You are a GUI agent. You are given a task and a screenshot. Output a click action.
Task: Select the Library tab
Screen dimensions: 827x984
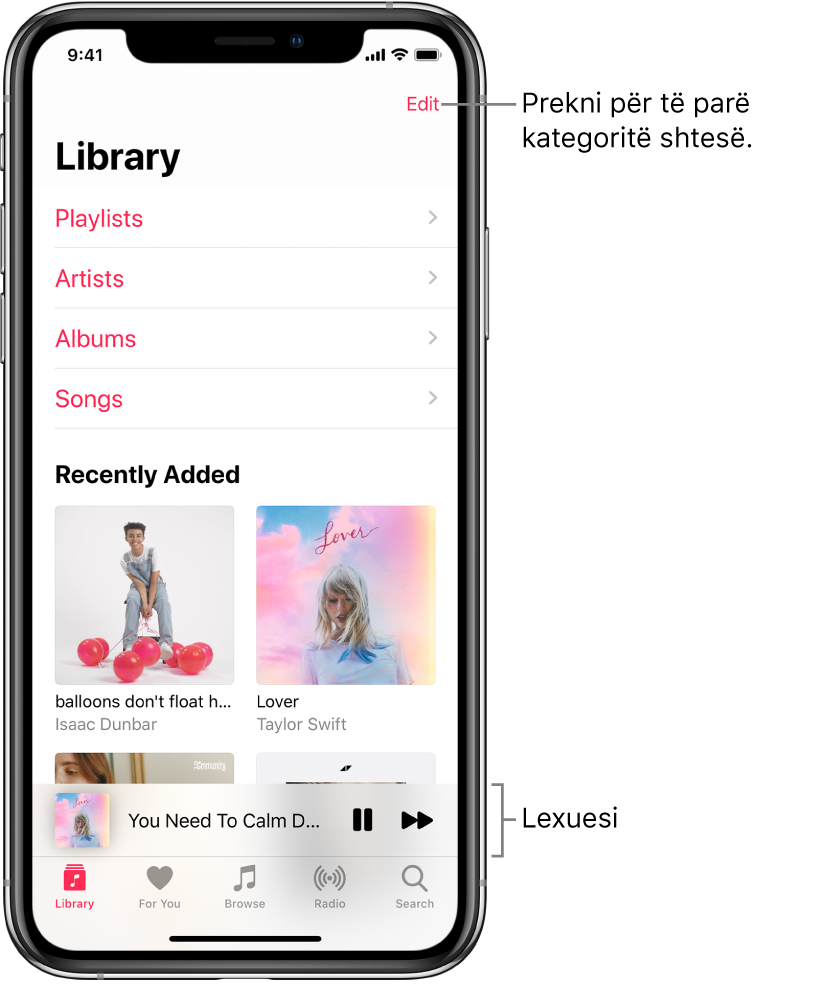point(74,887)
